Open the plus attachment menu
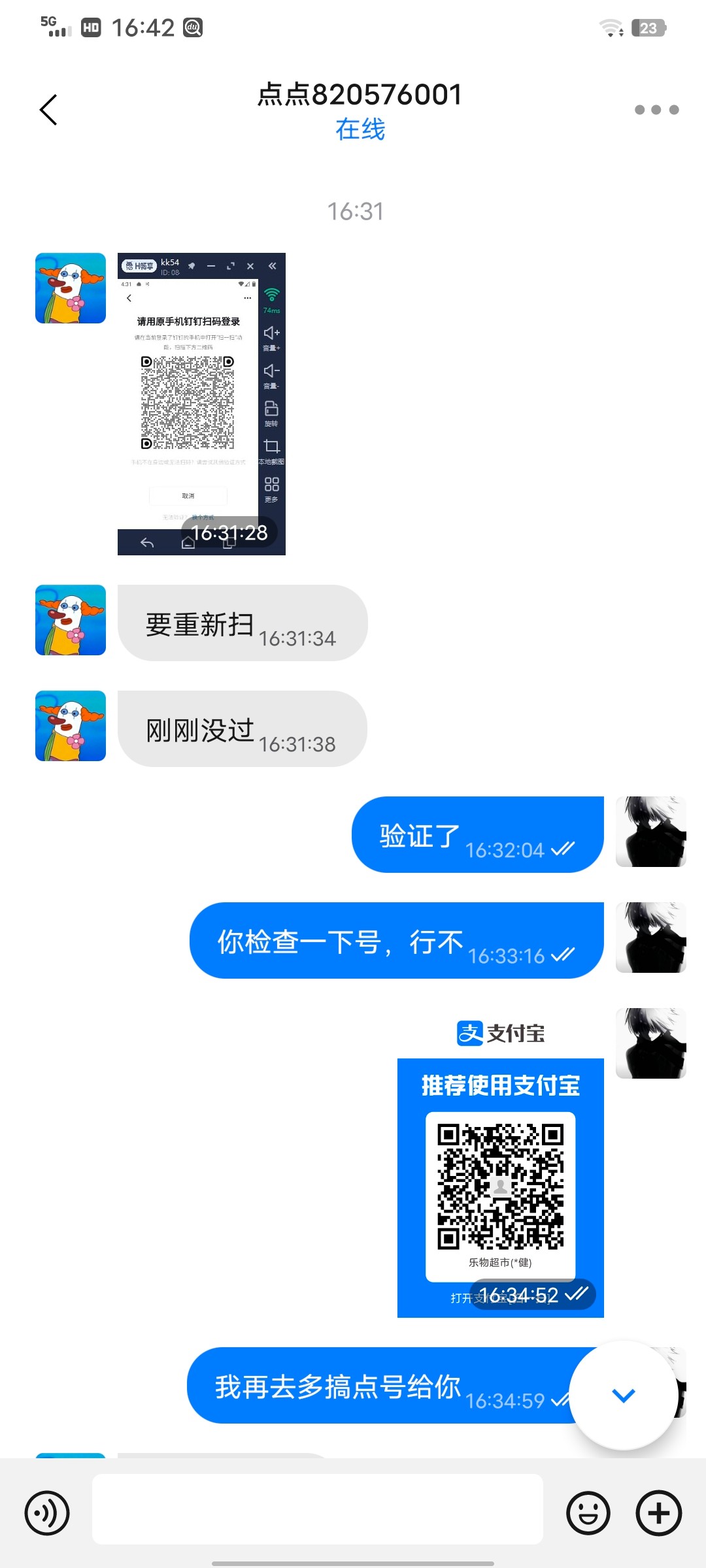The image size is (706, 1568). [x=659, y=1512]
